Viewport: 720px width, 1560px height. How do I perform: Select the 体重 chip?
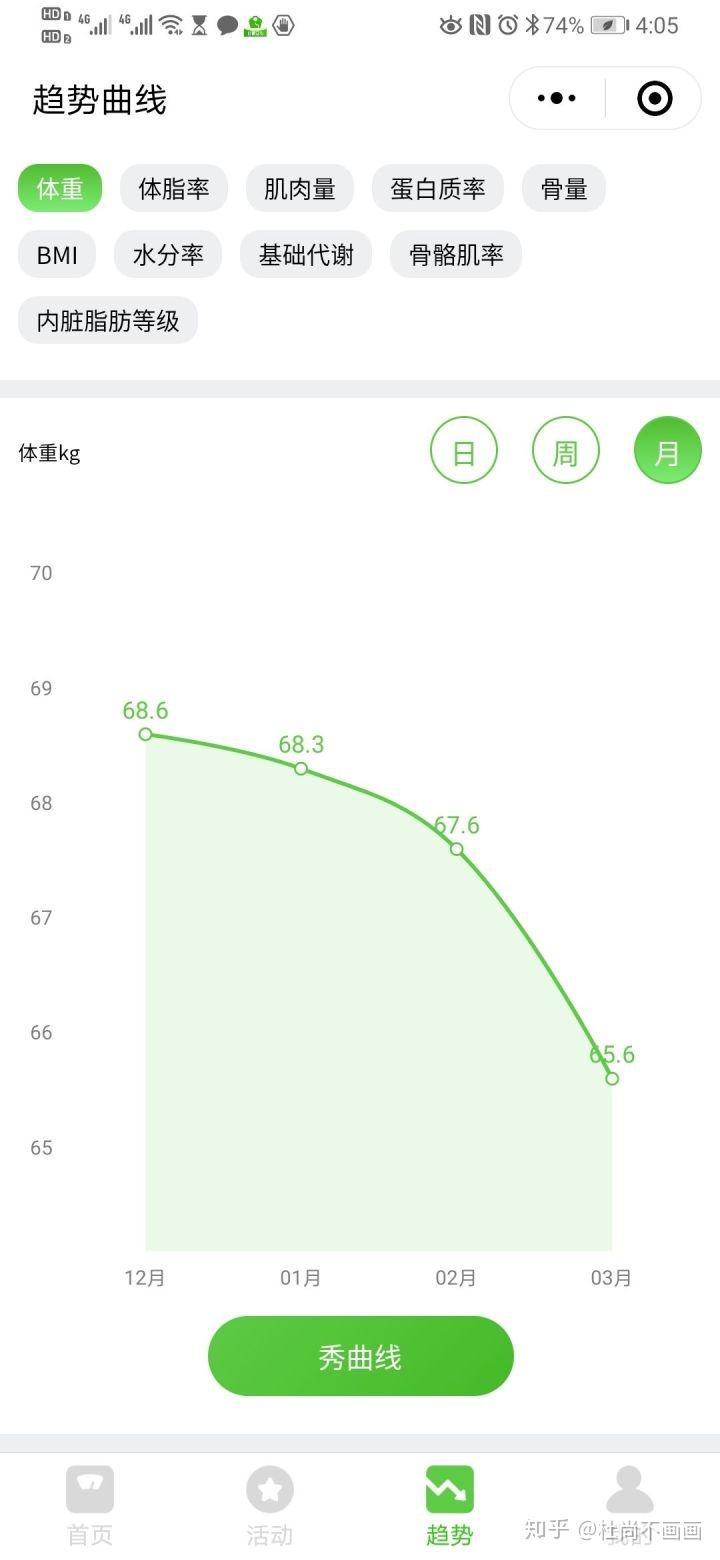coord(60,188)
